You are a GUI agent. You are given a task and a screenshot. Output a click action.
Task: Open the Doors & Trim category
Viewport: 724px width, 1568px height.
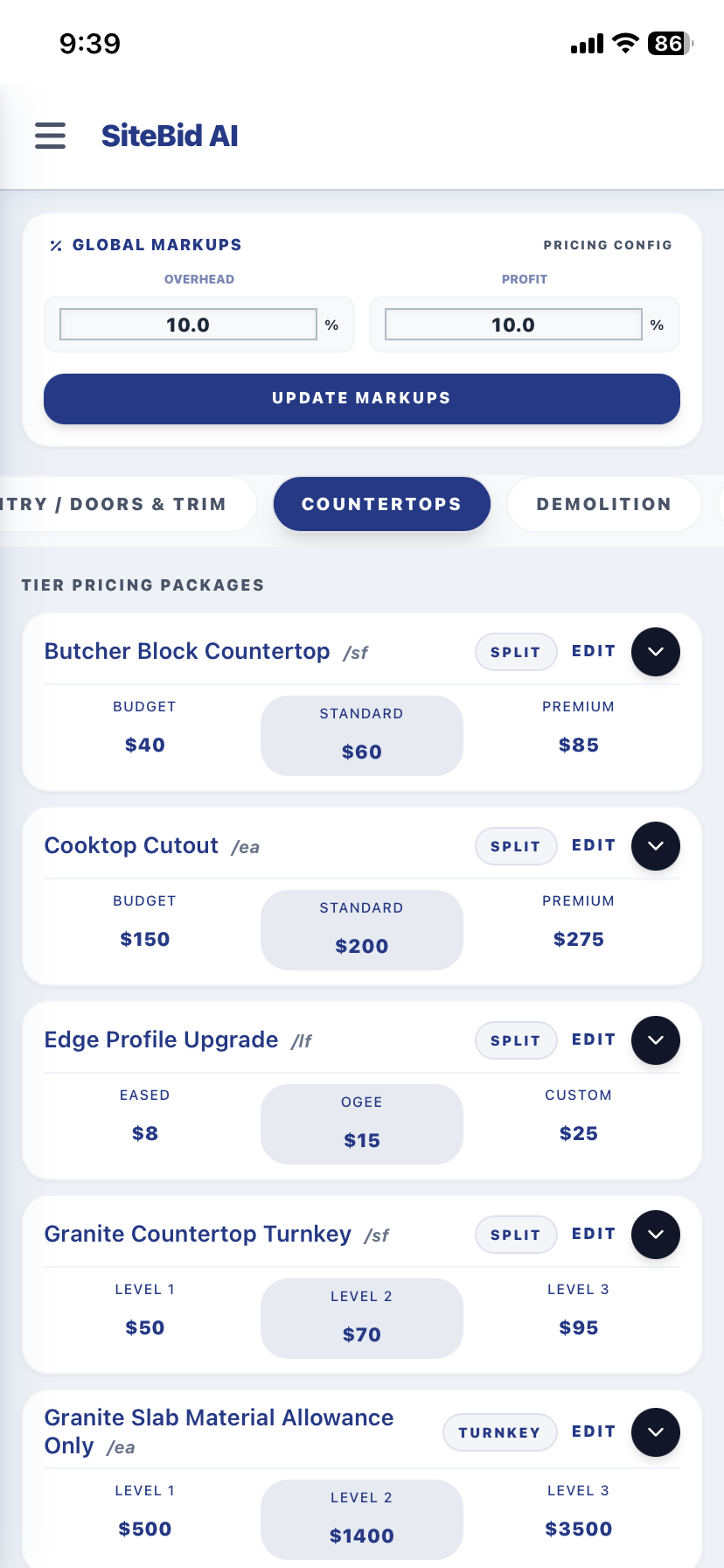[122, 504]
